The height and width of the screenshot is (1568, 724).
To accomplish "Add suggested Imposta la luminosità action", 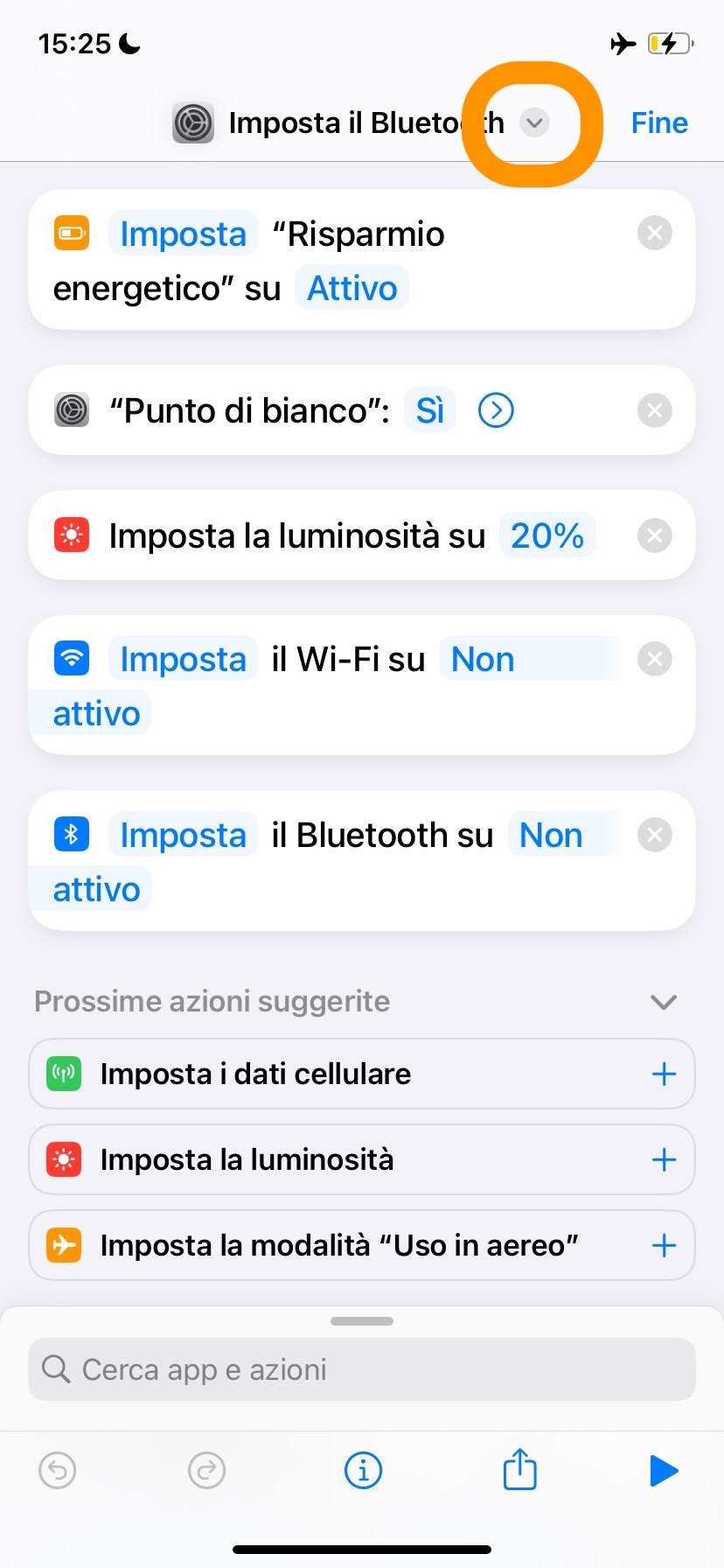I will [x=664, y=1159].
